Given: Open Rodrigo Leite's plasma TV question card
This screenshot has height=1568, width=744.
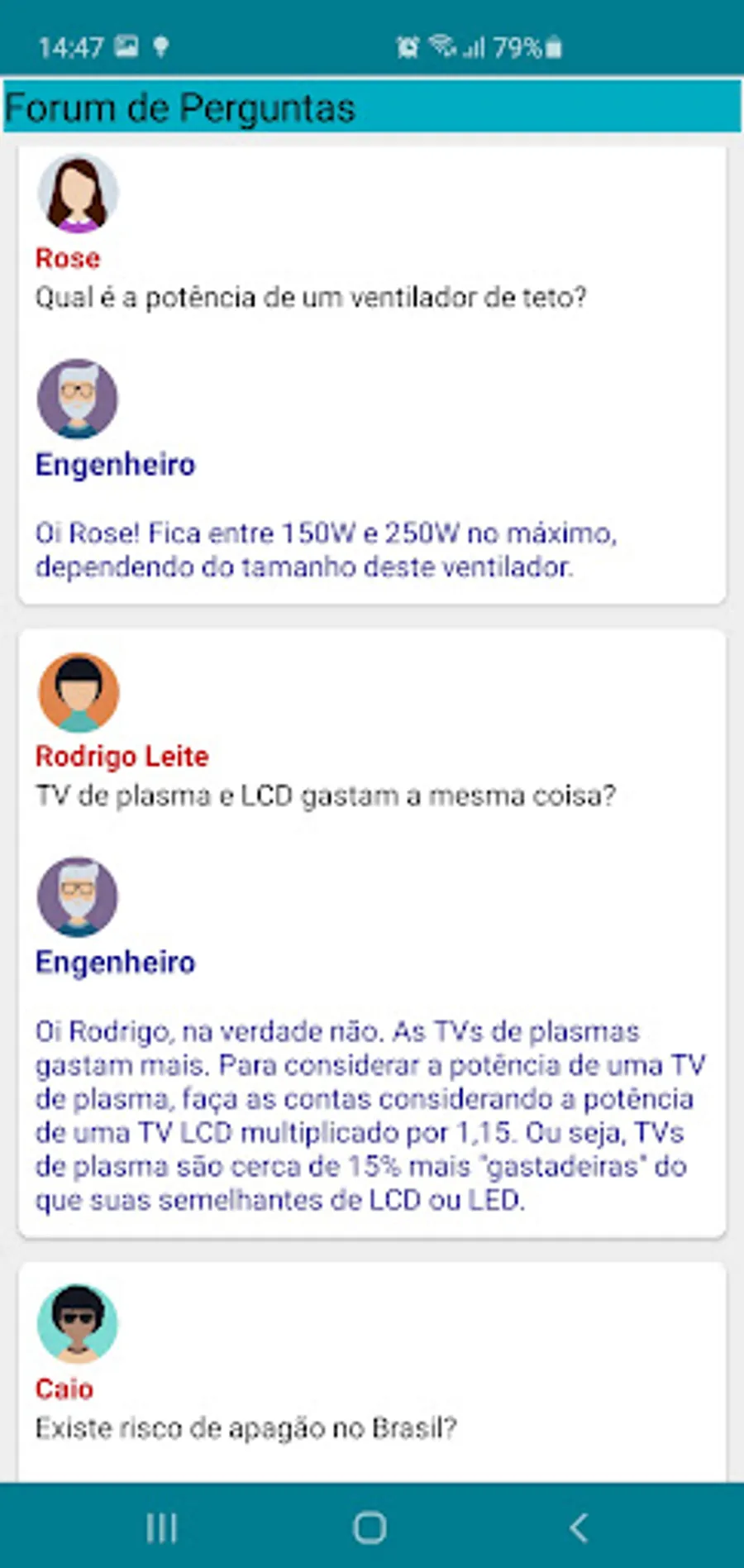Looking at the screenshot, I should (x=325, y=796).
